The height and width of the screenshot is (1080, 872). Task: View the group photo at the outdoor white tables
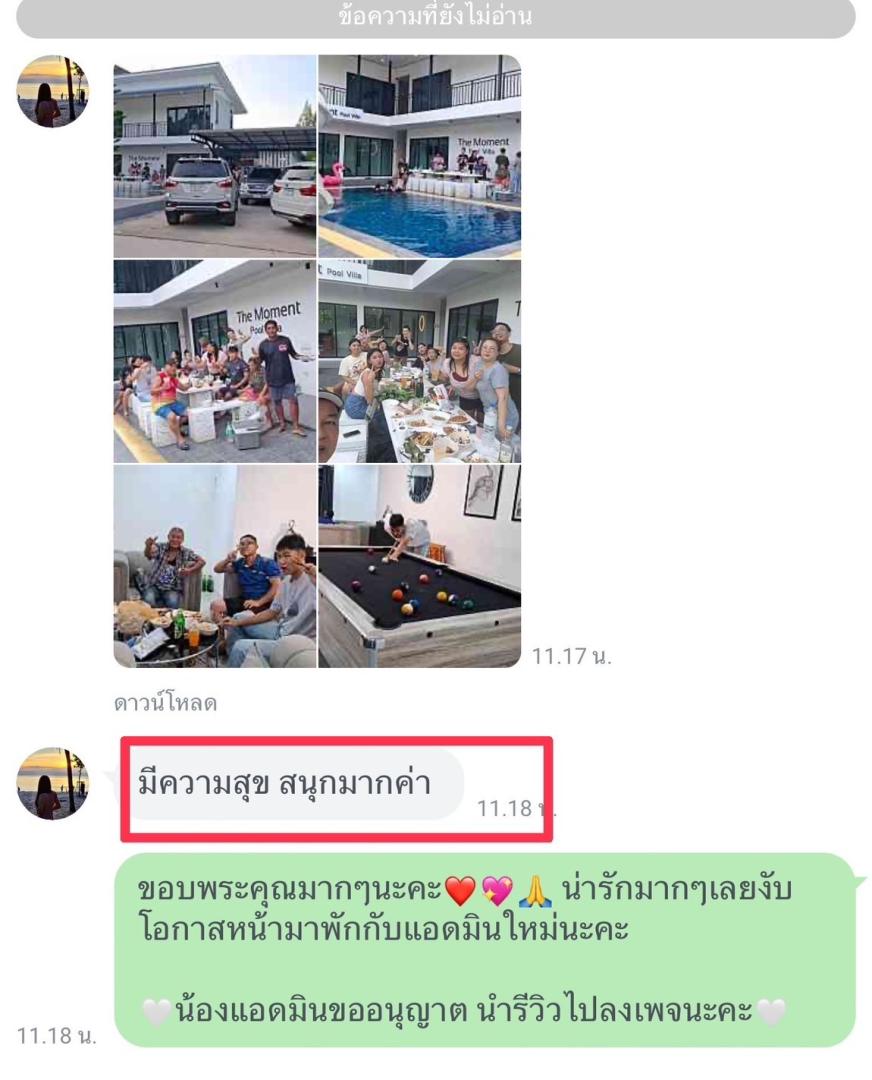coord(214,361)
